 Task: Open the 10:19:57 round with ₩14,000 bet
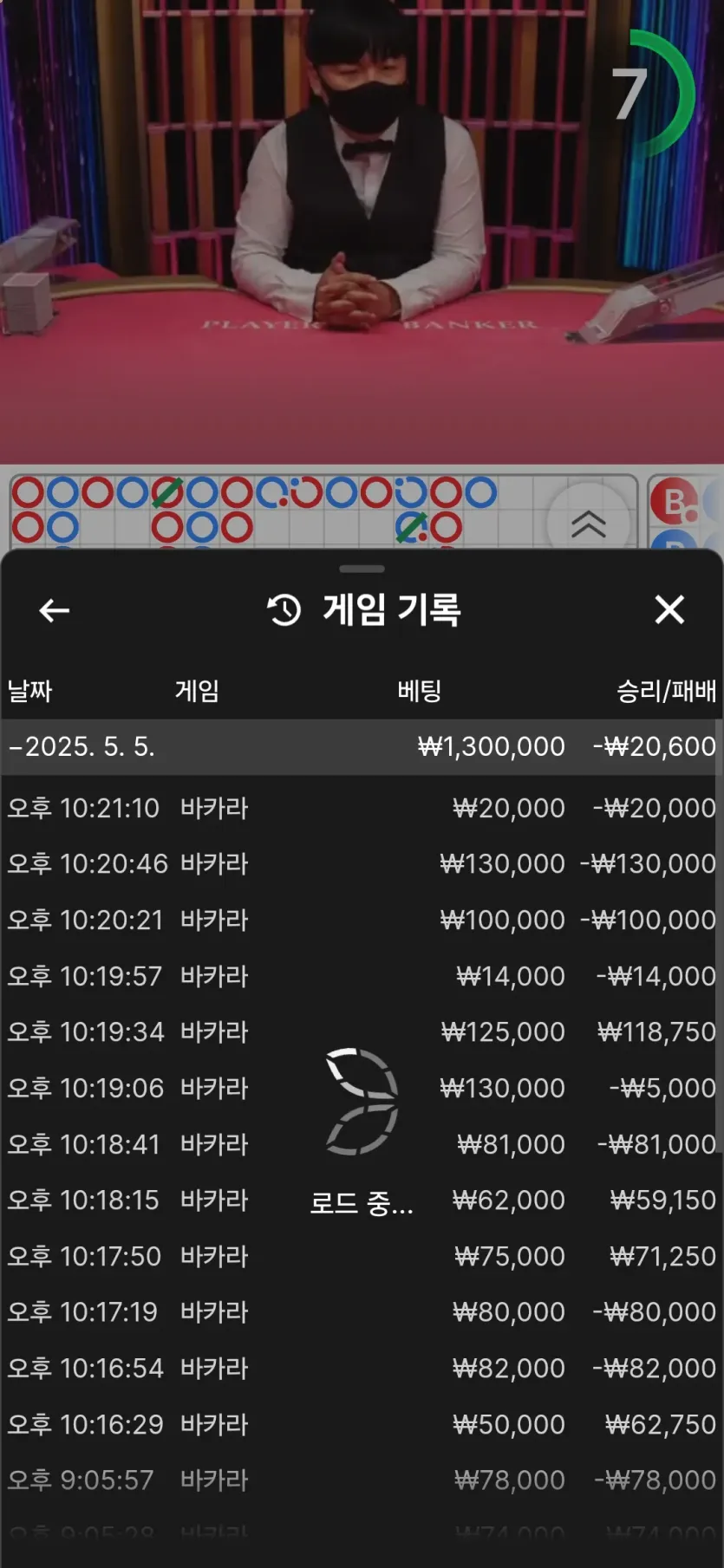pyautogui.click(x=362, y=976)
